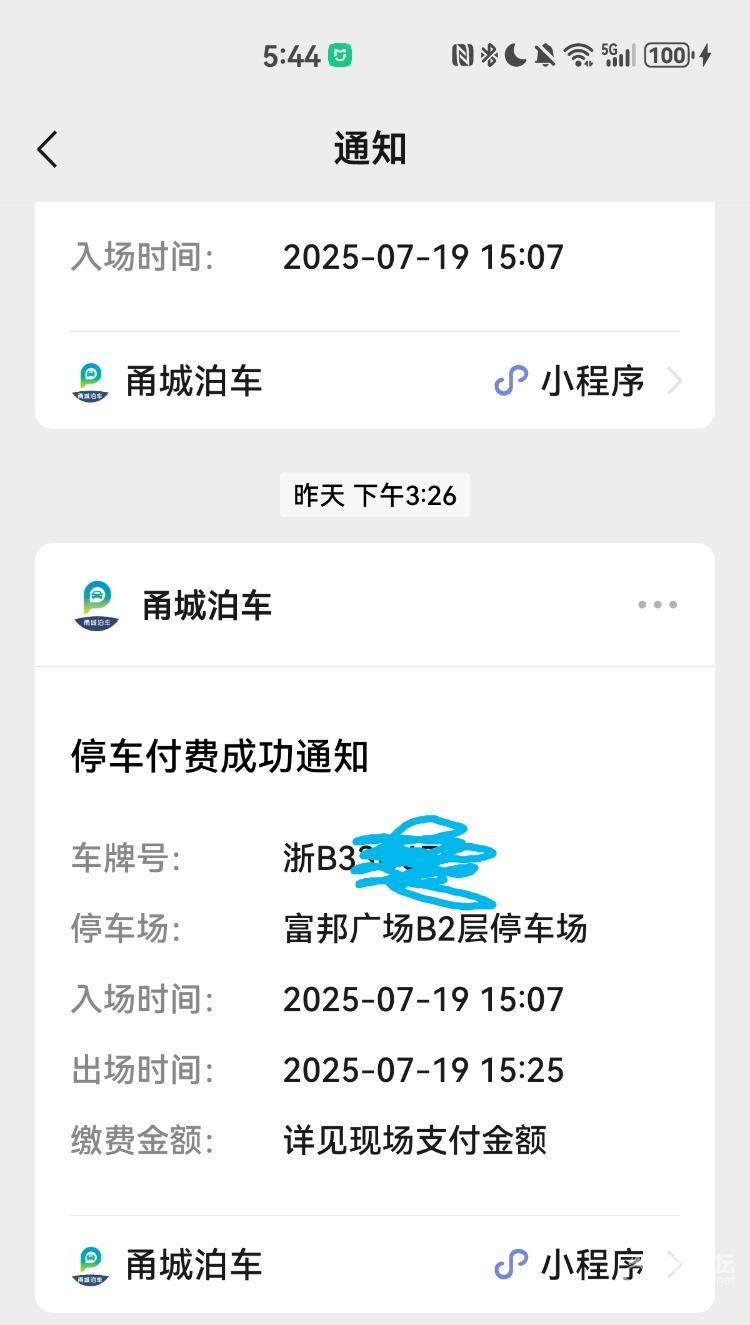
Task: Open the 甬城泊车 小程序 link on the top card
Action: point(375,381)
